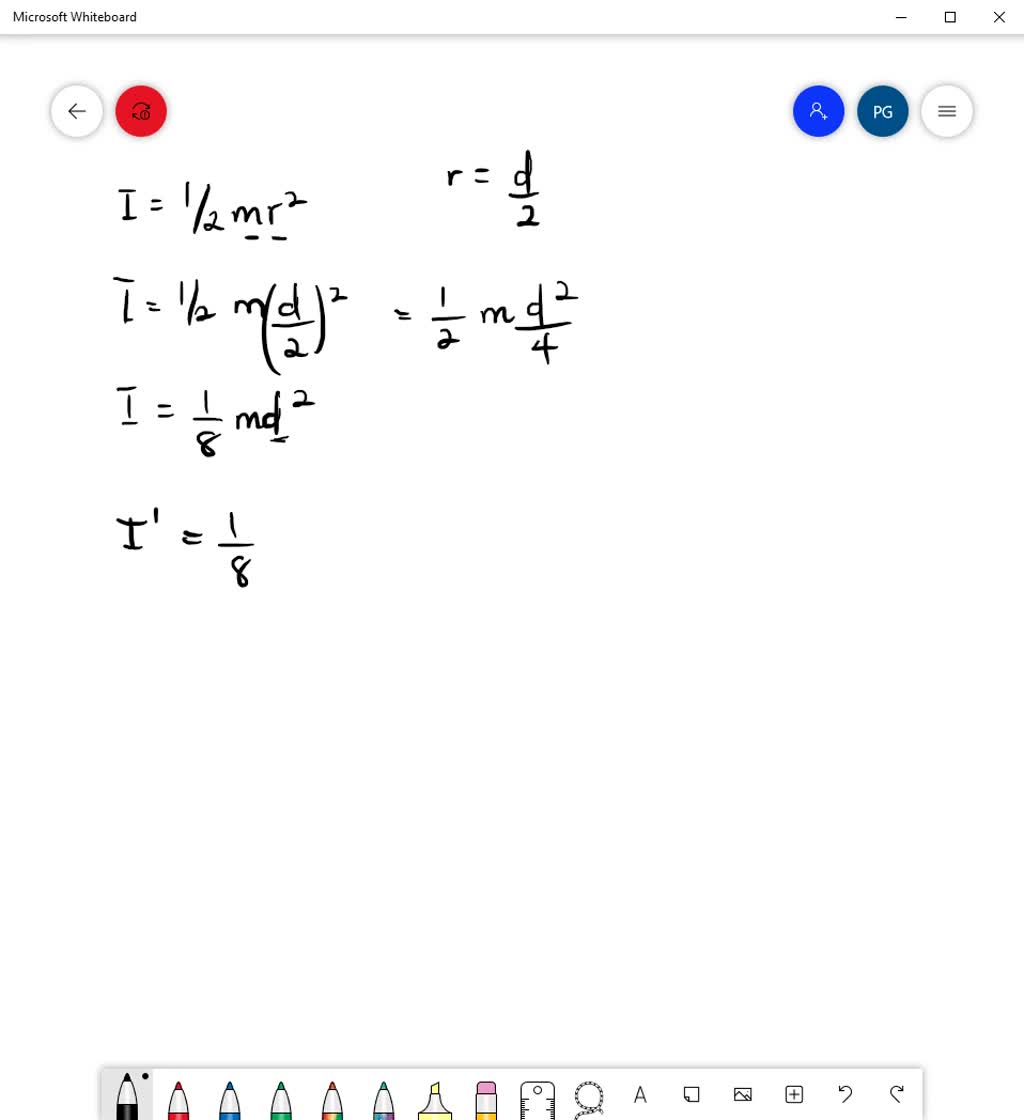This screenshot has width=1024, height=1120.
Task: Open the black pen options
Action: [x=126, y=1098]
